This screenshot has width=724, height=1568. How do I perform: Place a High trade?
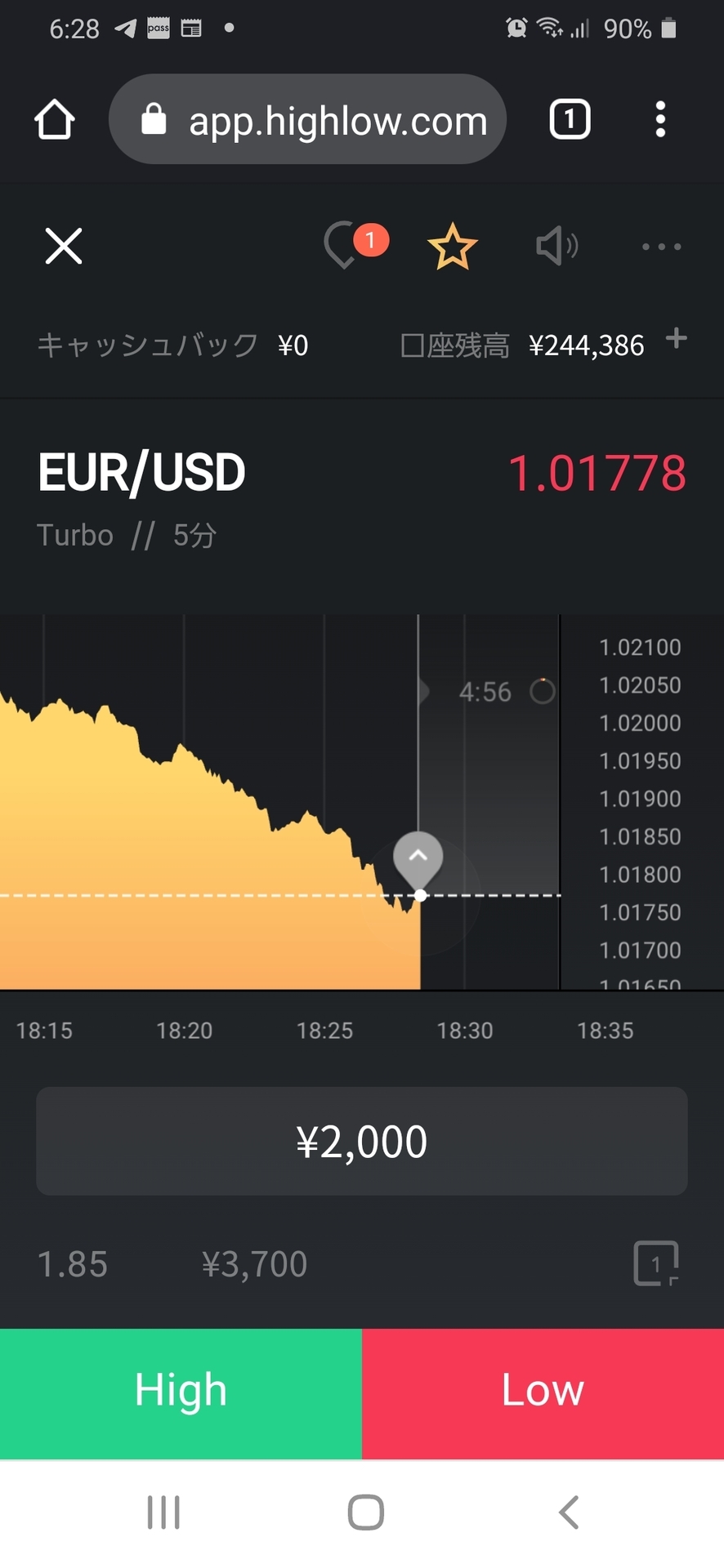[181, 1393]
